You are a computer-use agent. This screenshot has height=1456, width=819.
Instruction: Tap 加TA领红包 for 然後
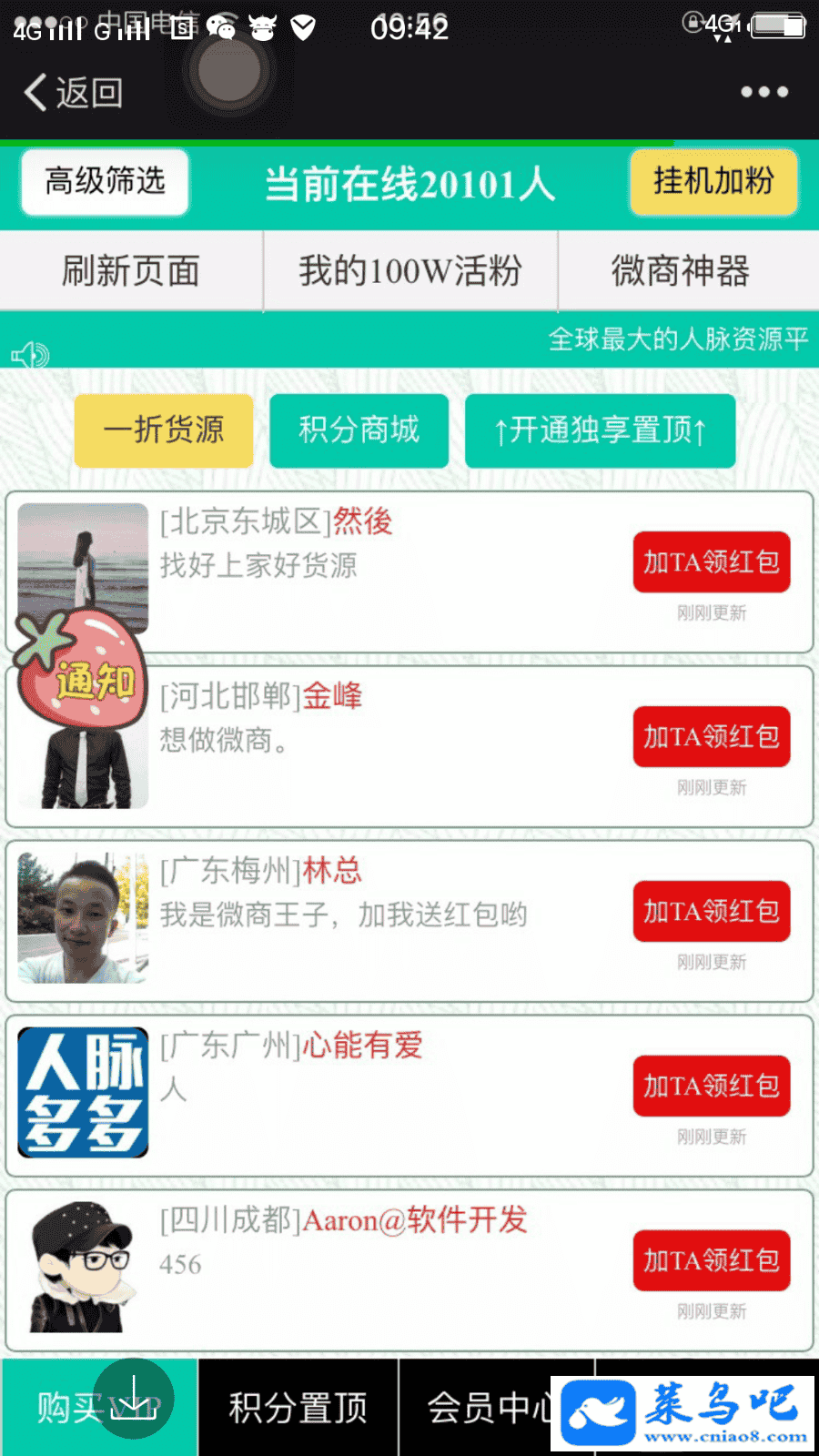tap(711, 562)
